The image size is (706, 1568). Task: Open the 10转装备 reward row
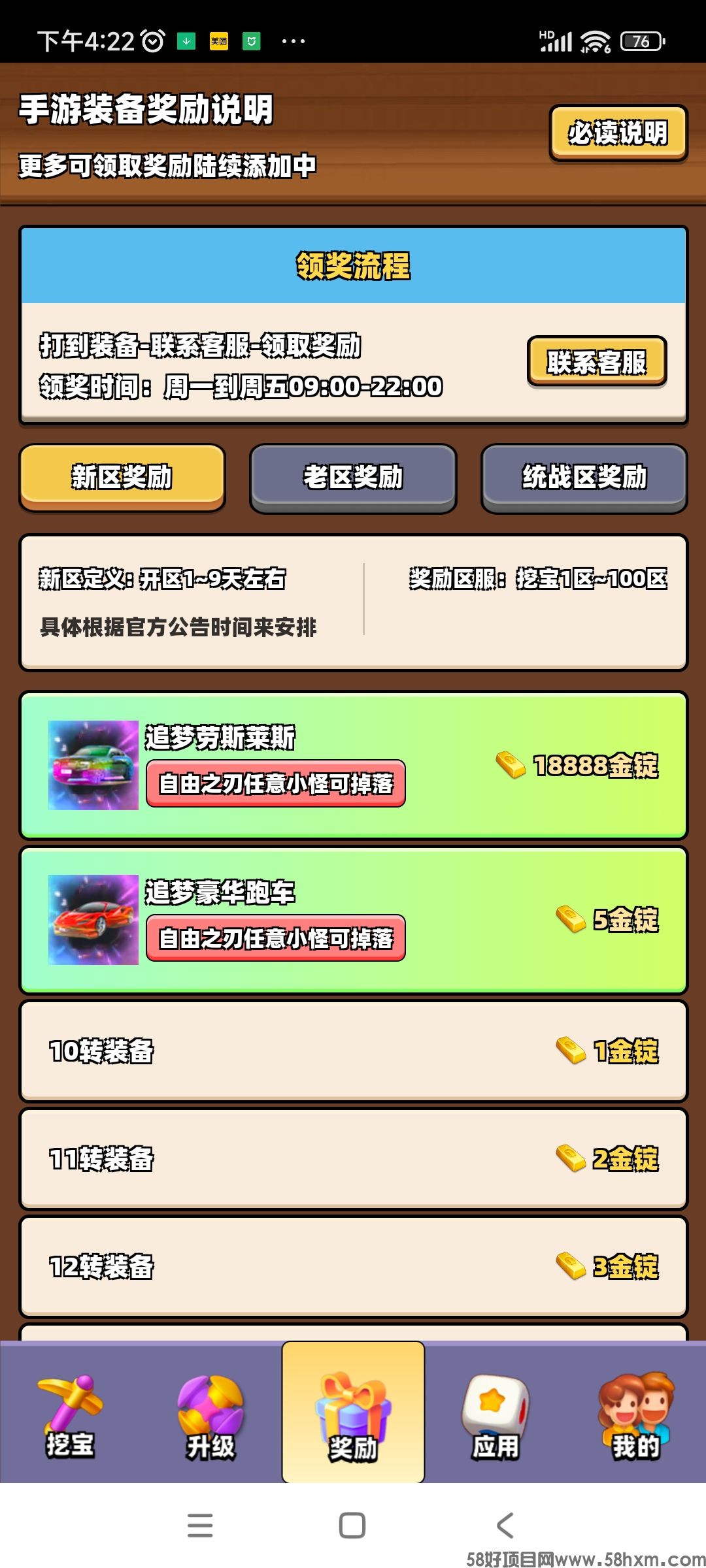[353, 1051]
